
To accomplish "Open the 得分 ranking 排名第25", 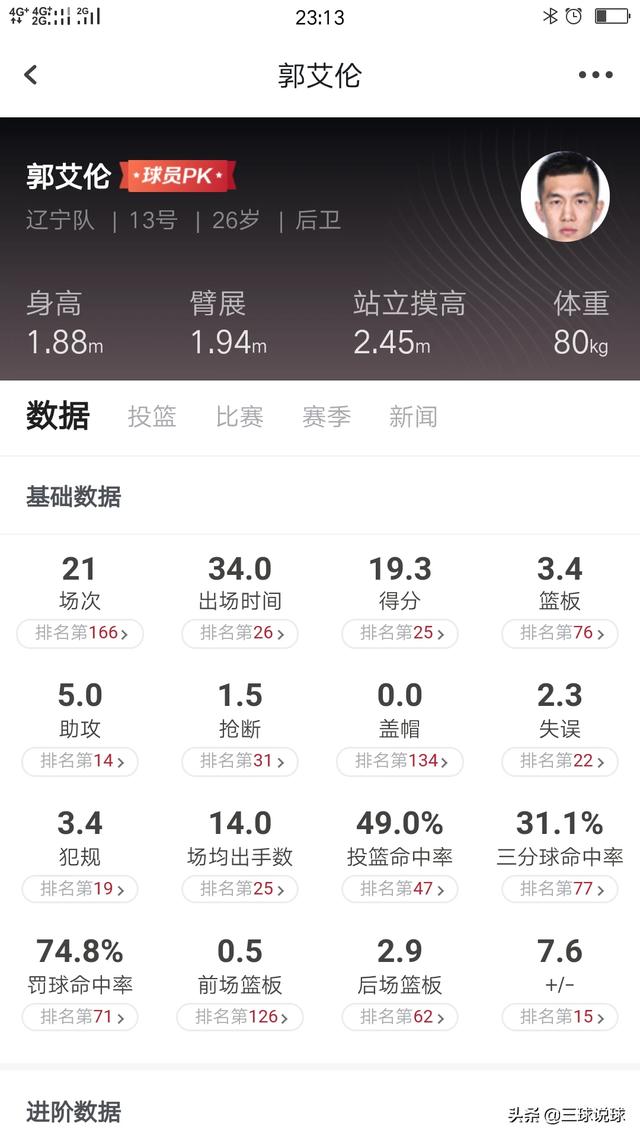I will click(400, 634).
